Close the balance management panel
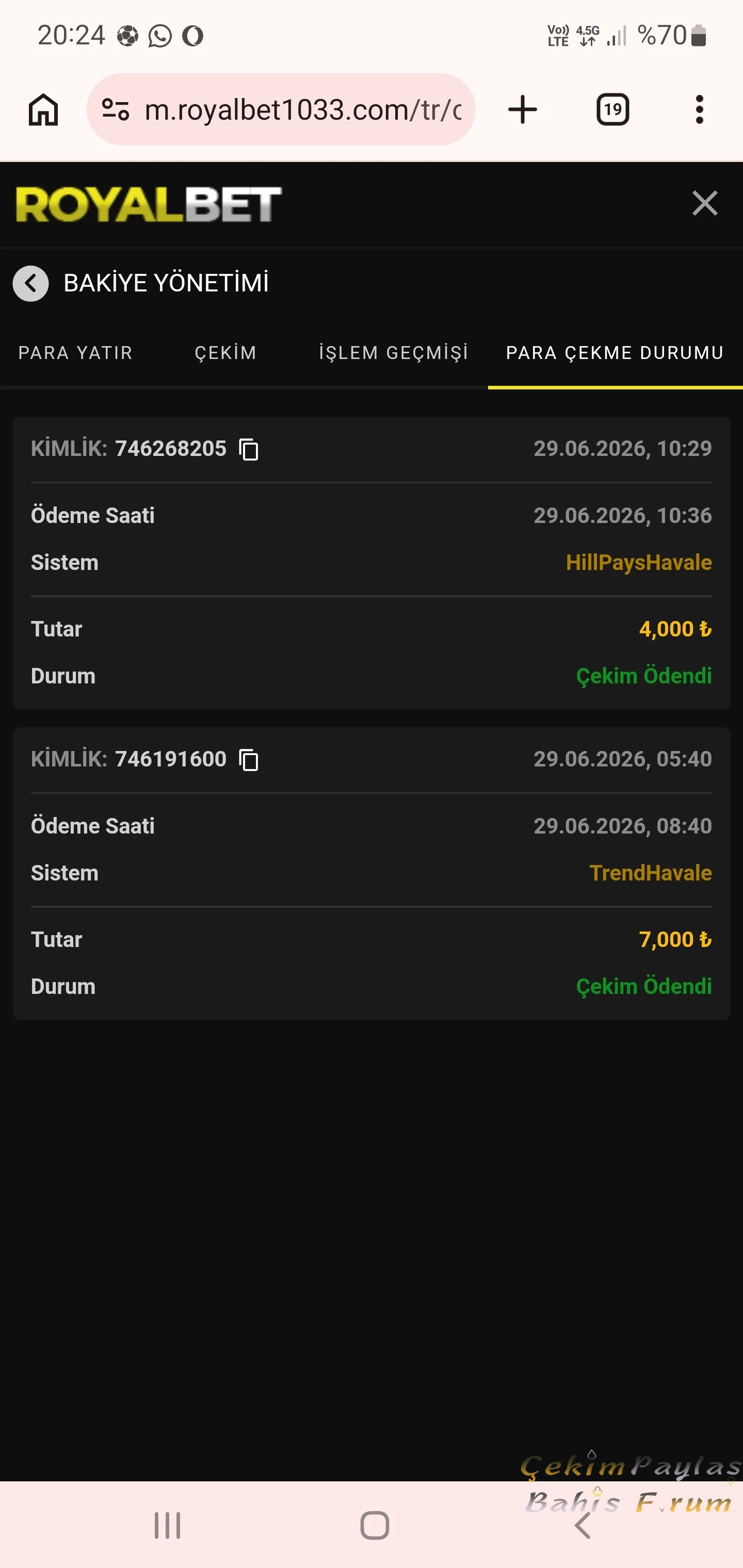743x1568 pixels. pyautogui.click(x=705, y=203)
